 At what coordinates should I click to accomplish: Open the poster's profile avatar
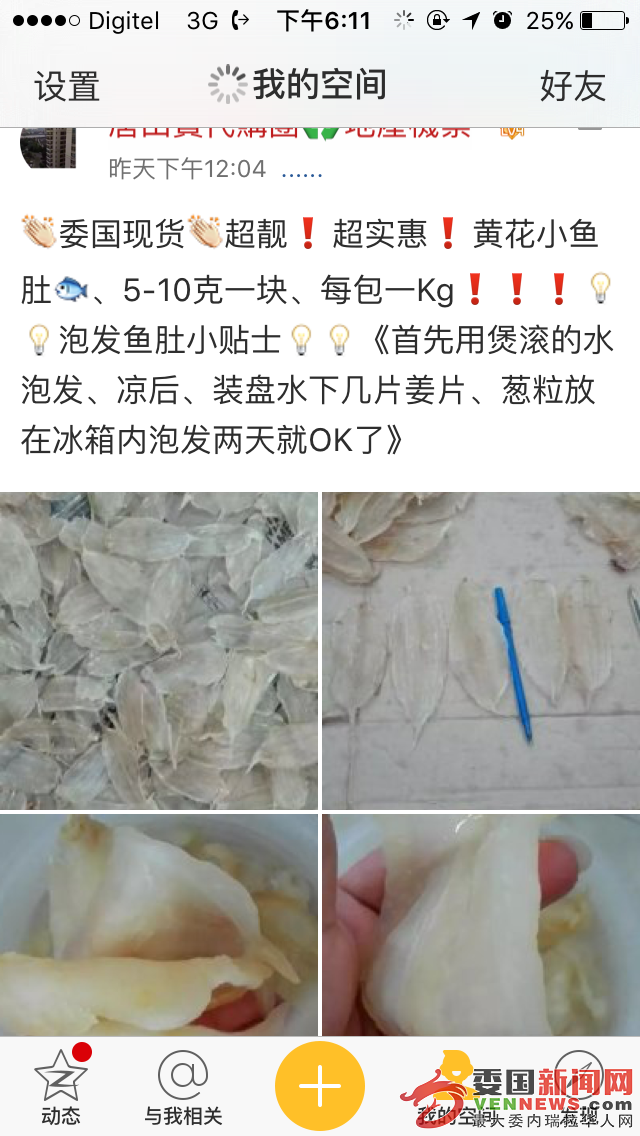point(48,147)
